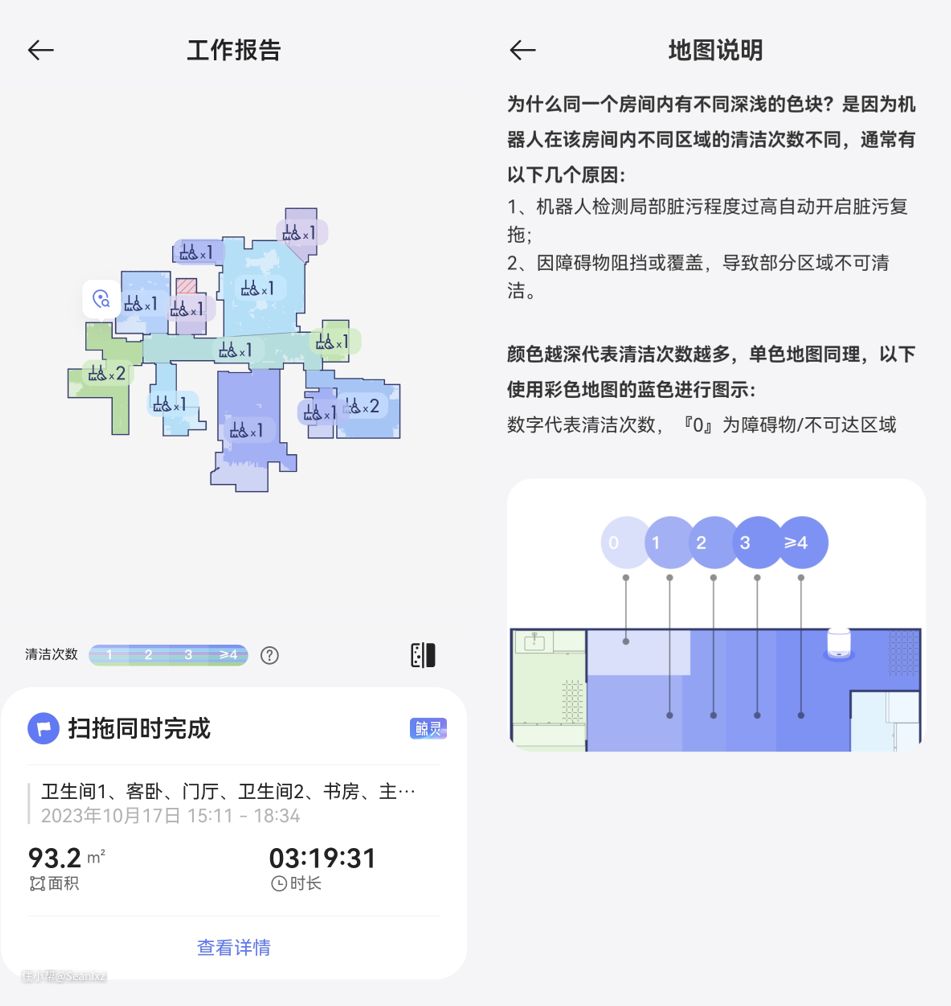Open the help icon next to 清洁次数
Screen dimensions: 951x1006
[269, 656]
